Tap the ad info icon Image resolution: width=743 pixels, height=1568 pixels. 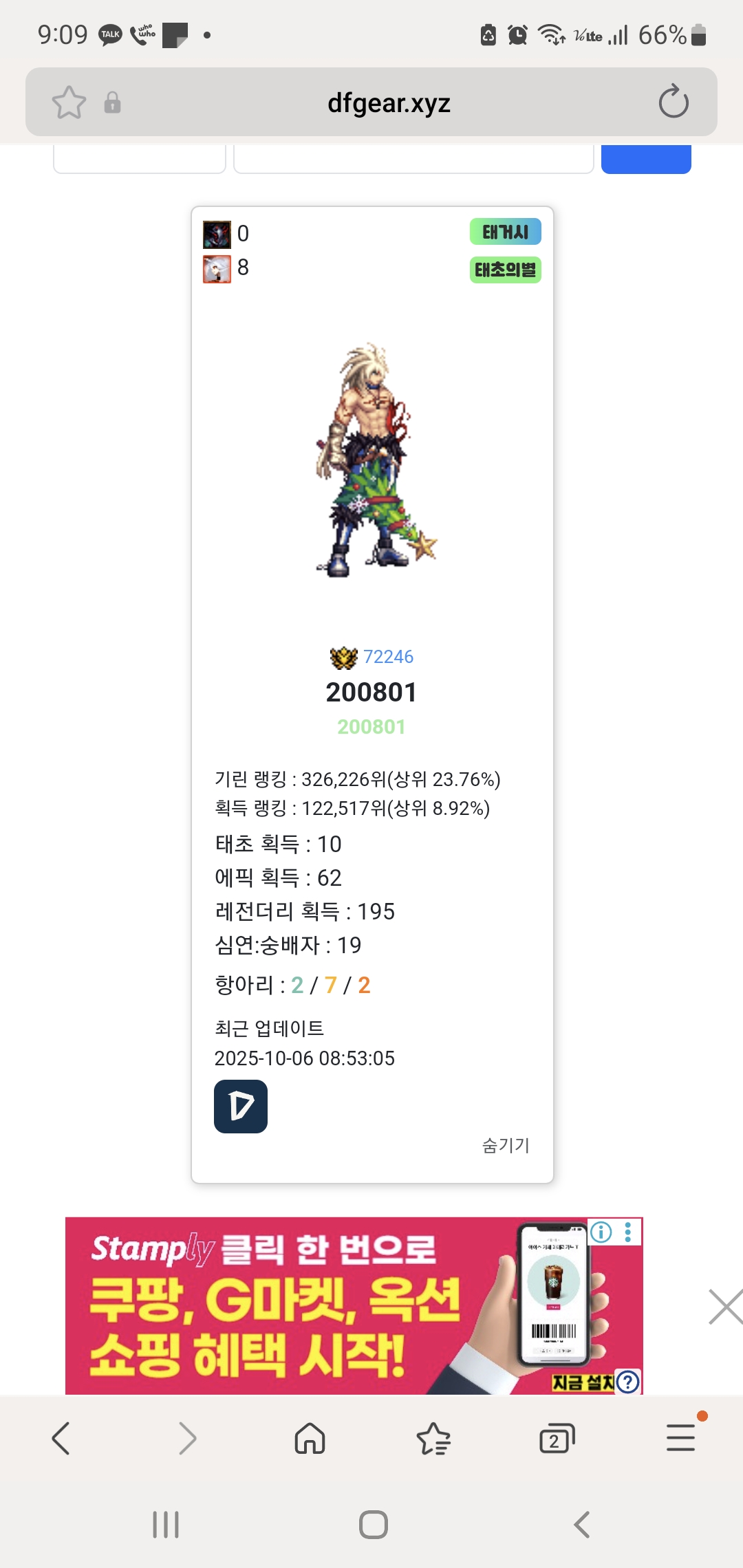pyautogui.click(x=601, y=1232)
